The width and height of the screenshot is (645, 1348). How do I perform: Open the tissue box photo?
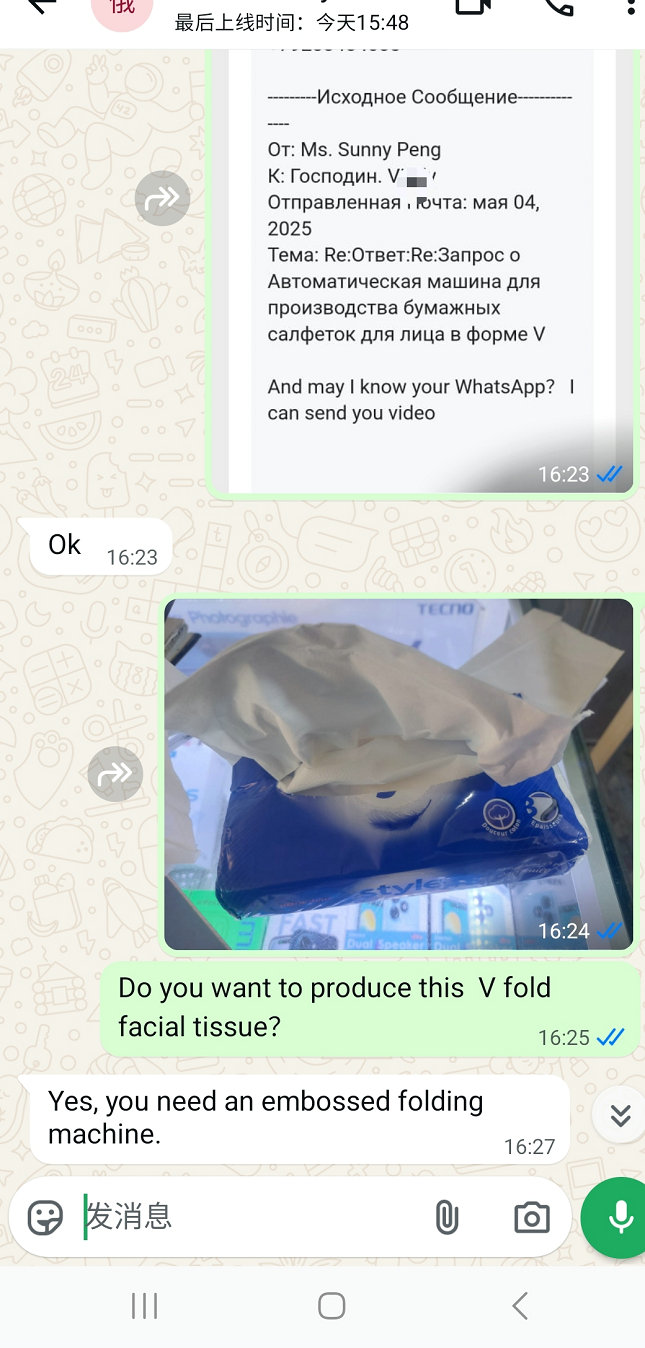(398, 773)
